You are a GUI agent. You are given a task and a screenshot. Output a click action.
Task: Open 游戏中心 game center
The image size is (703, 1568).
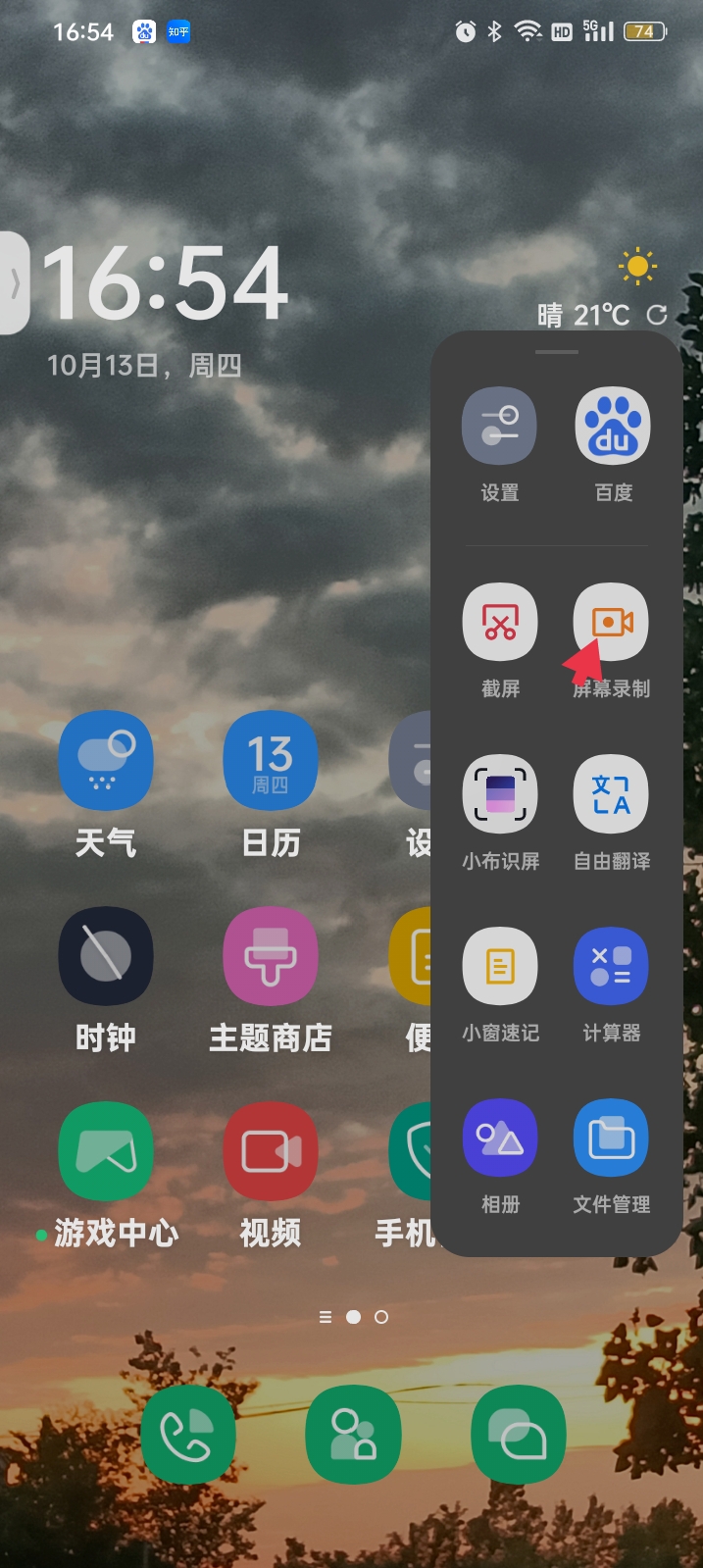[106, 1151]
